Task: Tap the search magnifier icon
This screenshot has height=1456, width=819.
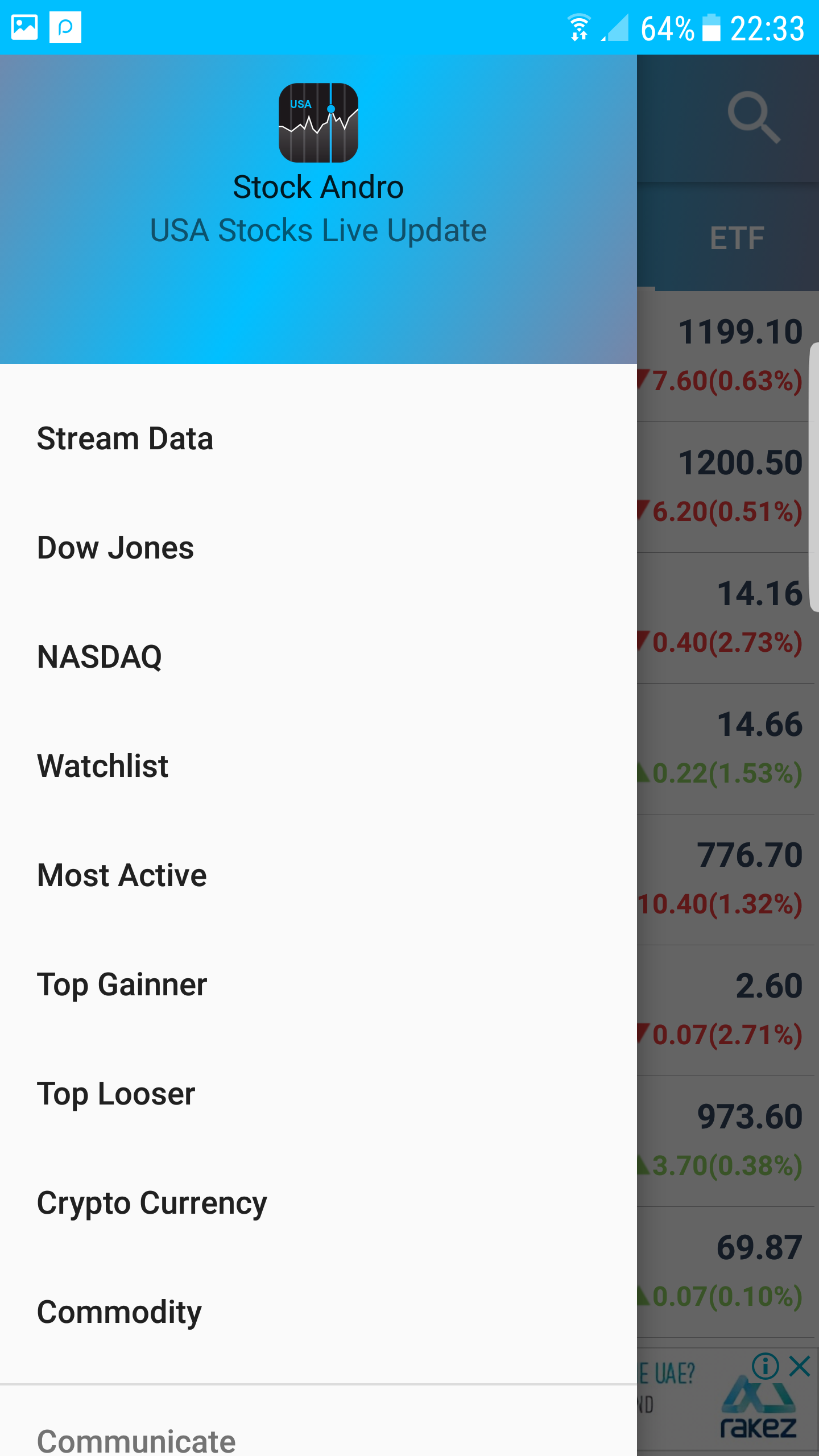Action: tap(753, 117)
